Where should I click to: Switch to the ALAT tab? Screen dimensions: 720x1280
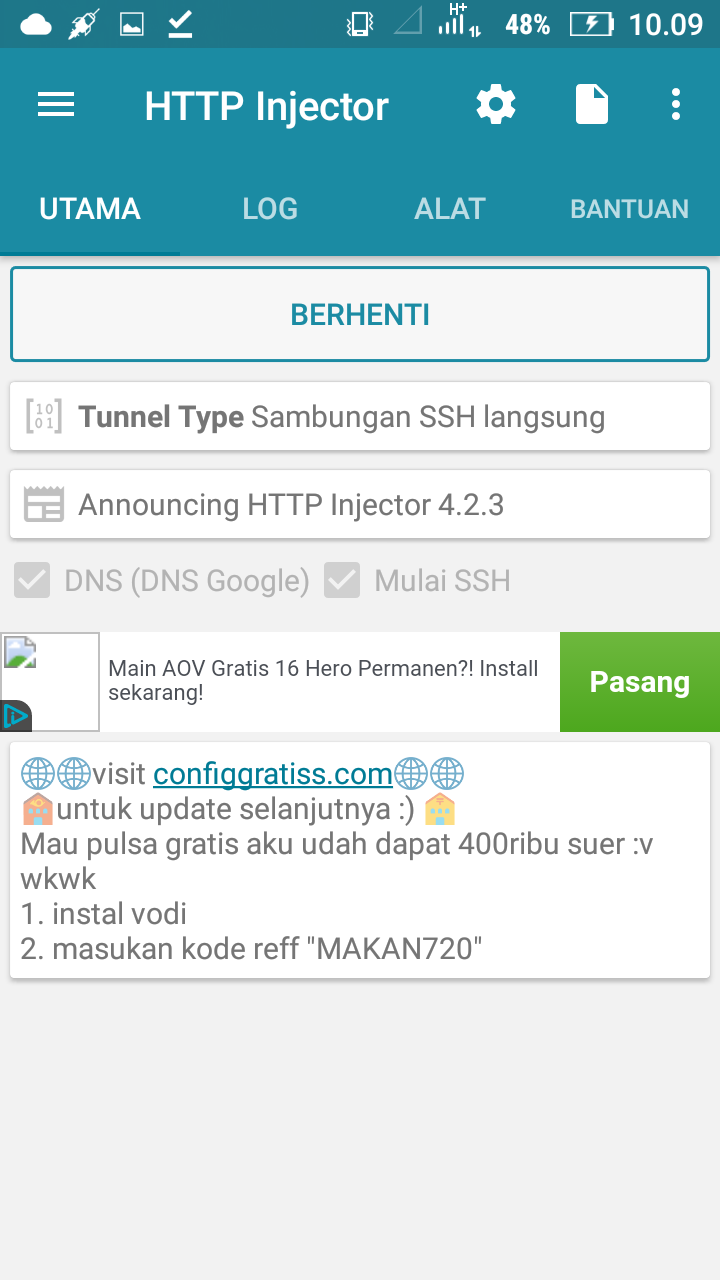click(x=450, y=209)
